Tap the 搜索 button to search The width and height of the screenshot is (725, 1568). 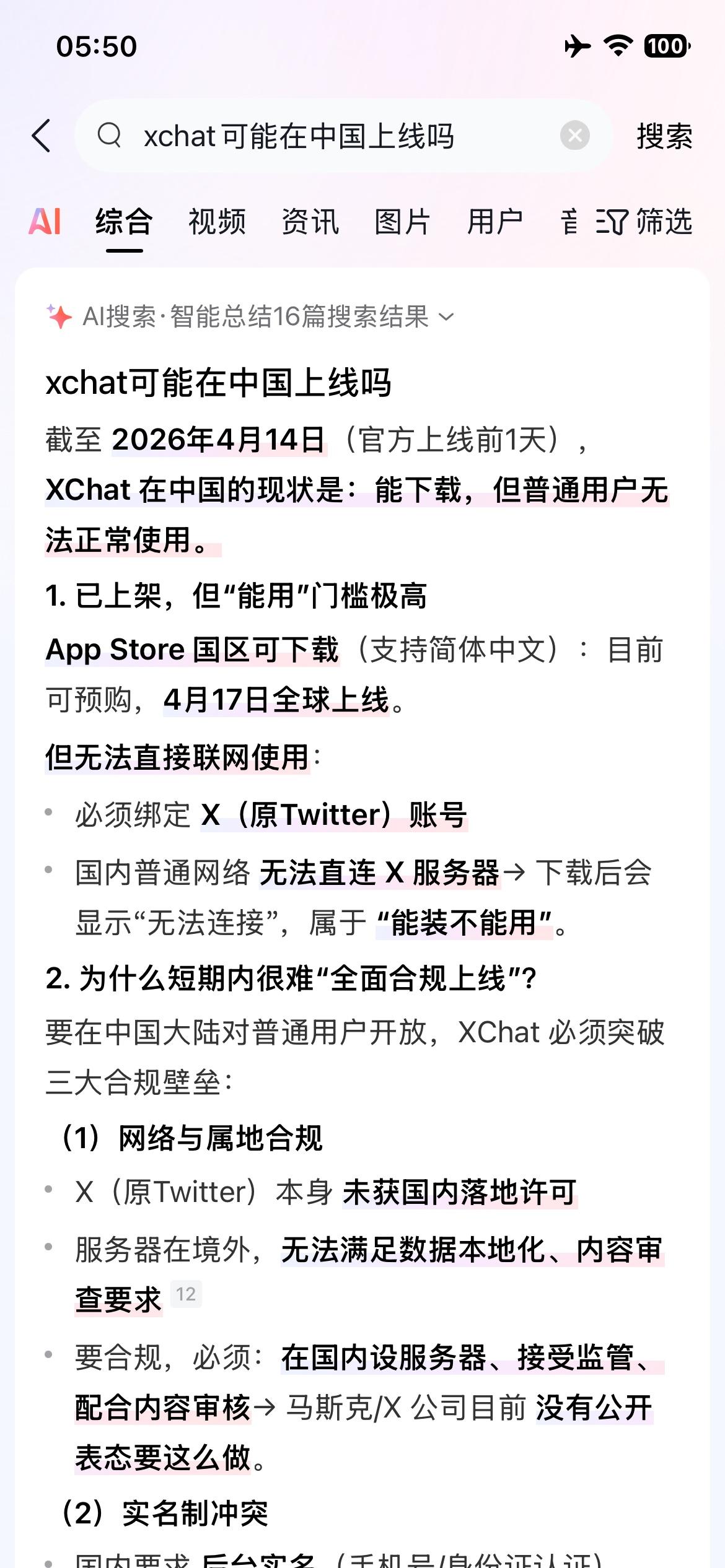pyautogui.click(x=664, y=137)
